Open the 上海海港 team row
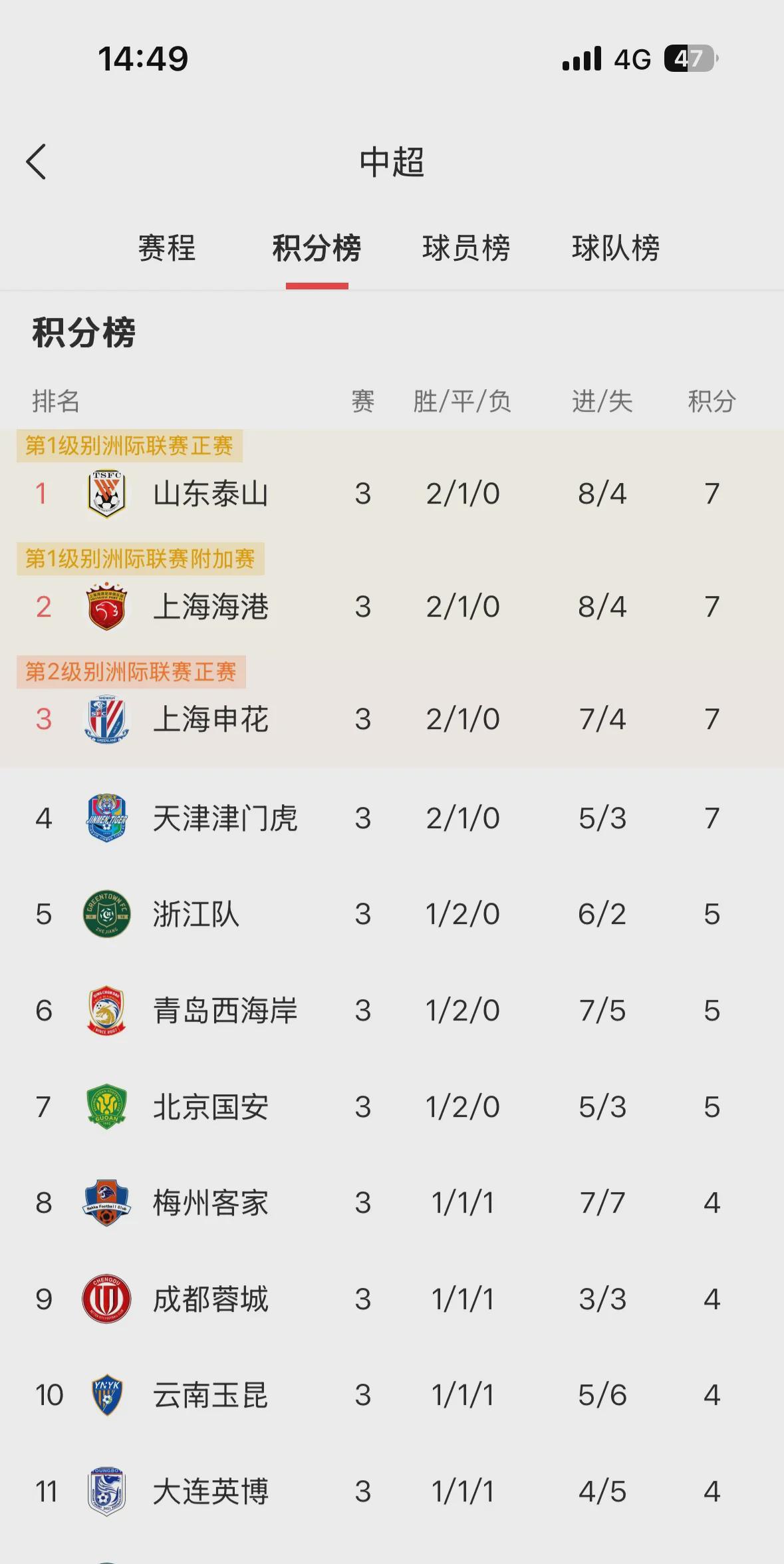This screenshot has width=784, height=1564. pyautogui.click(x=392, y=607)
